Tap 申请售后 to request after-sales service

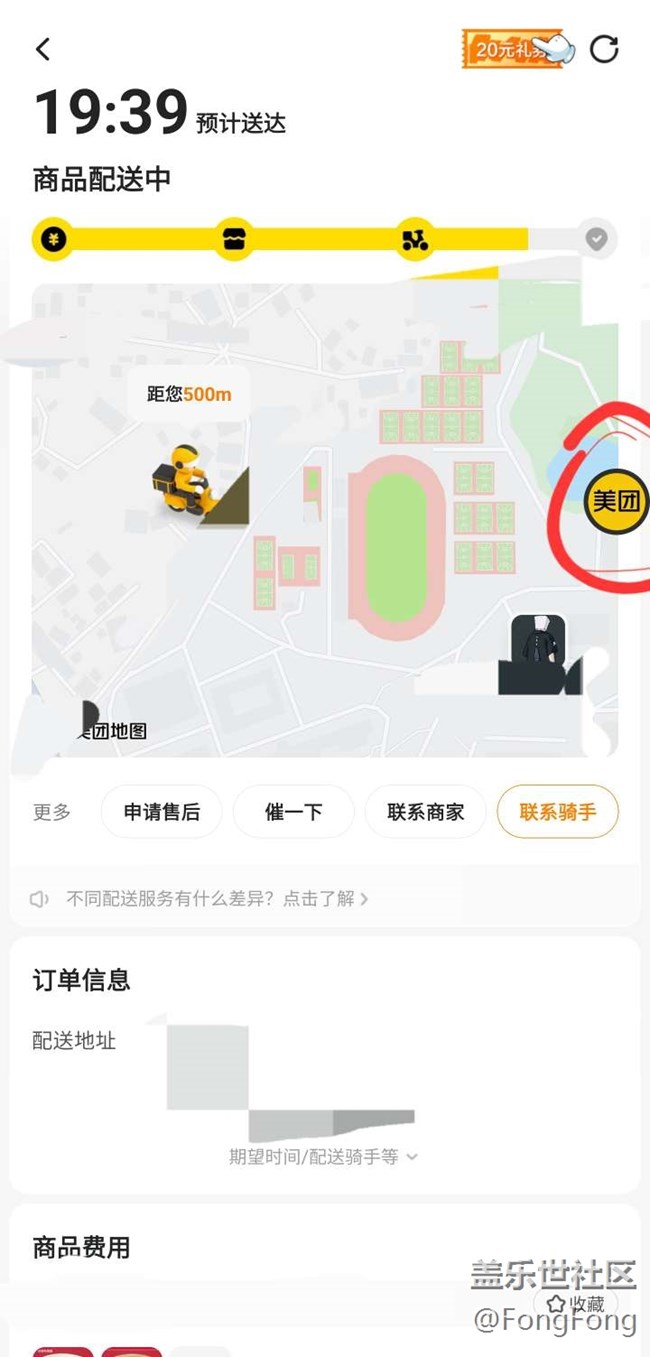tap(162, 811)
